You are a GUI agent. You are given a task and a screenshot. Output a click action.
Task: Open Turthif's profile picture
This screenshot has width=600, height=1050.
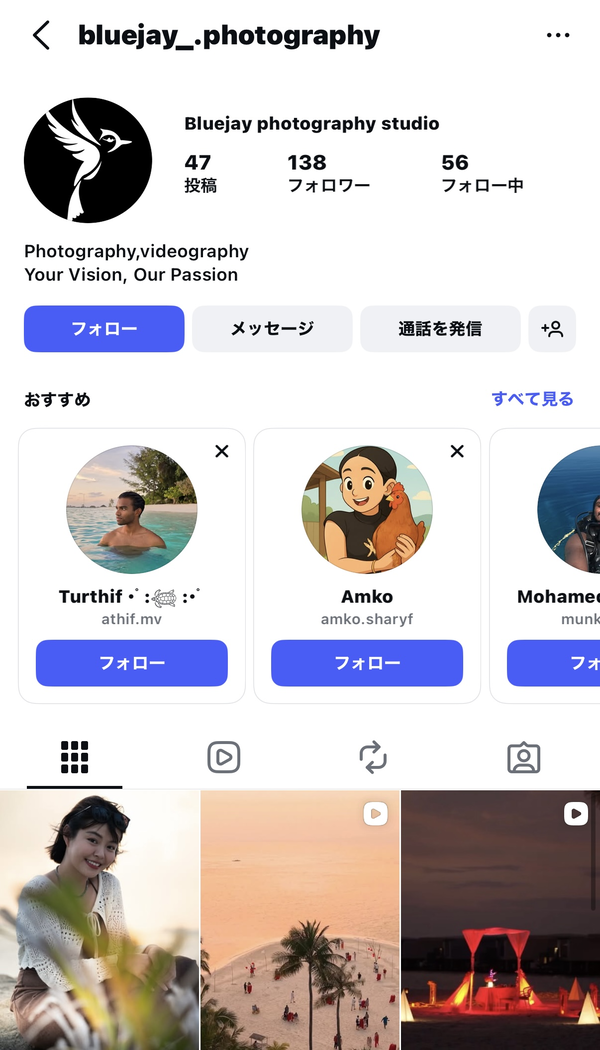tap(132, 510)
